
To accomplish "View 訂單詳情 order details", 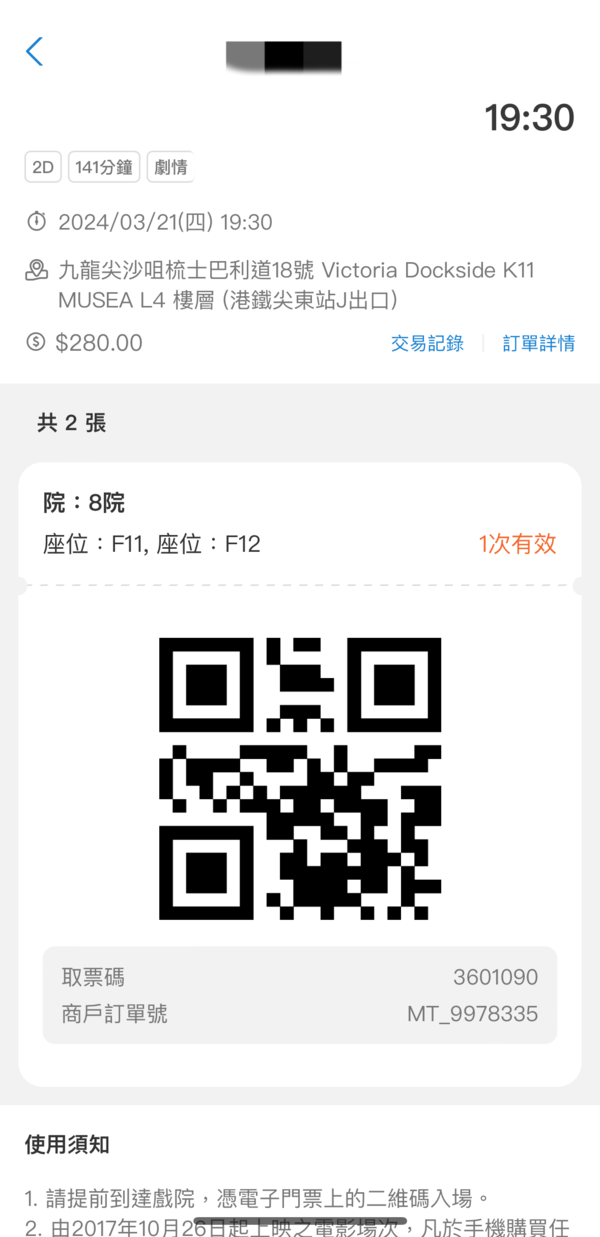I will 538,344.
